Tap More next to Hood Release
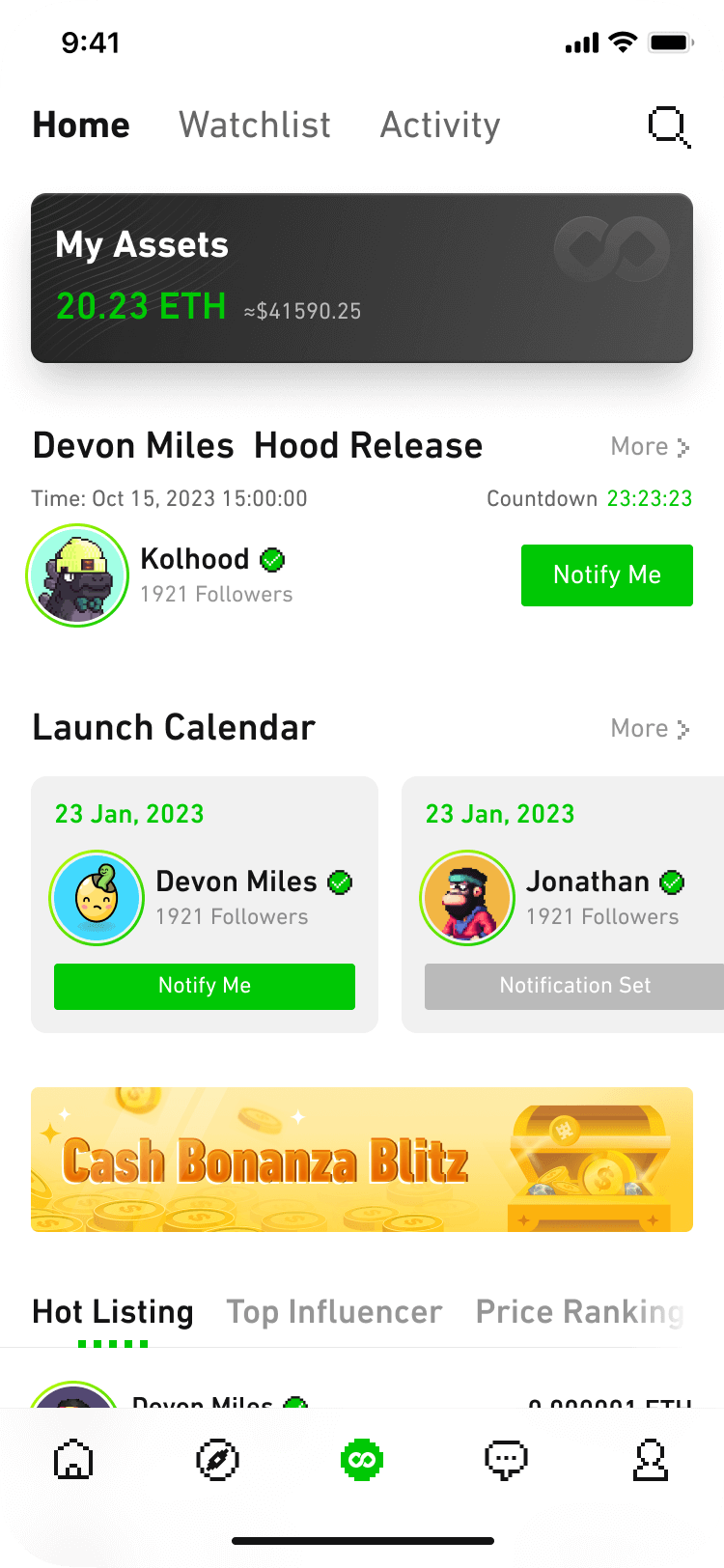724x1568 pixels. point(650,447)
